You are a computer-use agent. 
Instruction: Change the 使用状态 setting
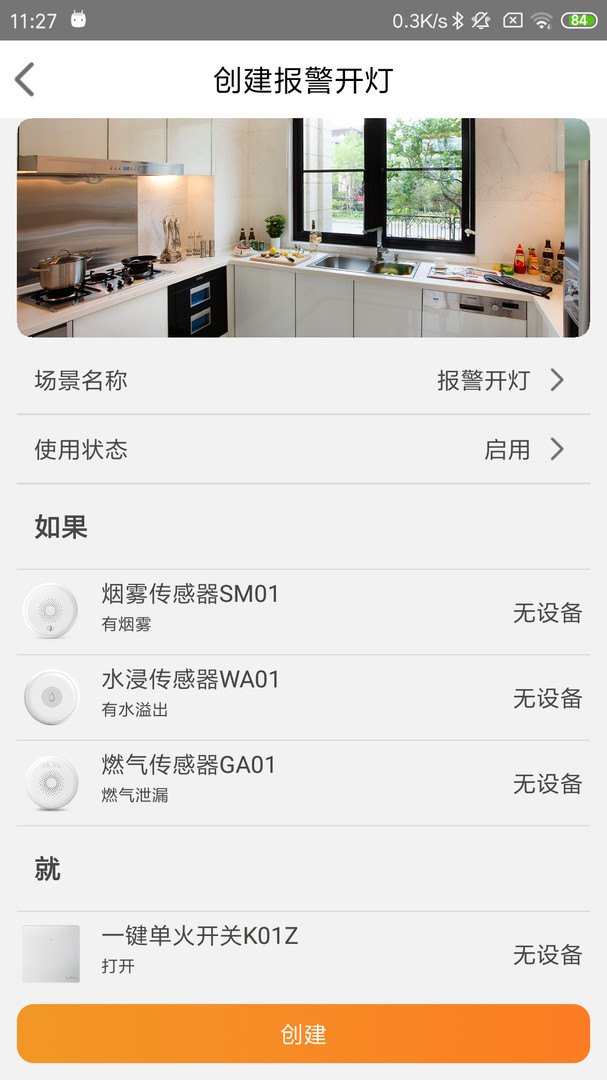[x=303, y=450]
